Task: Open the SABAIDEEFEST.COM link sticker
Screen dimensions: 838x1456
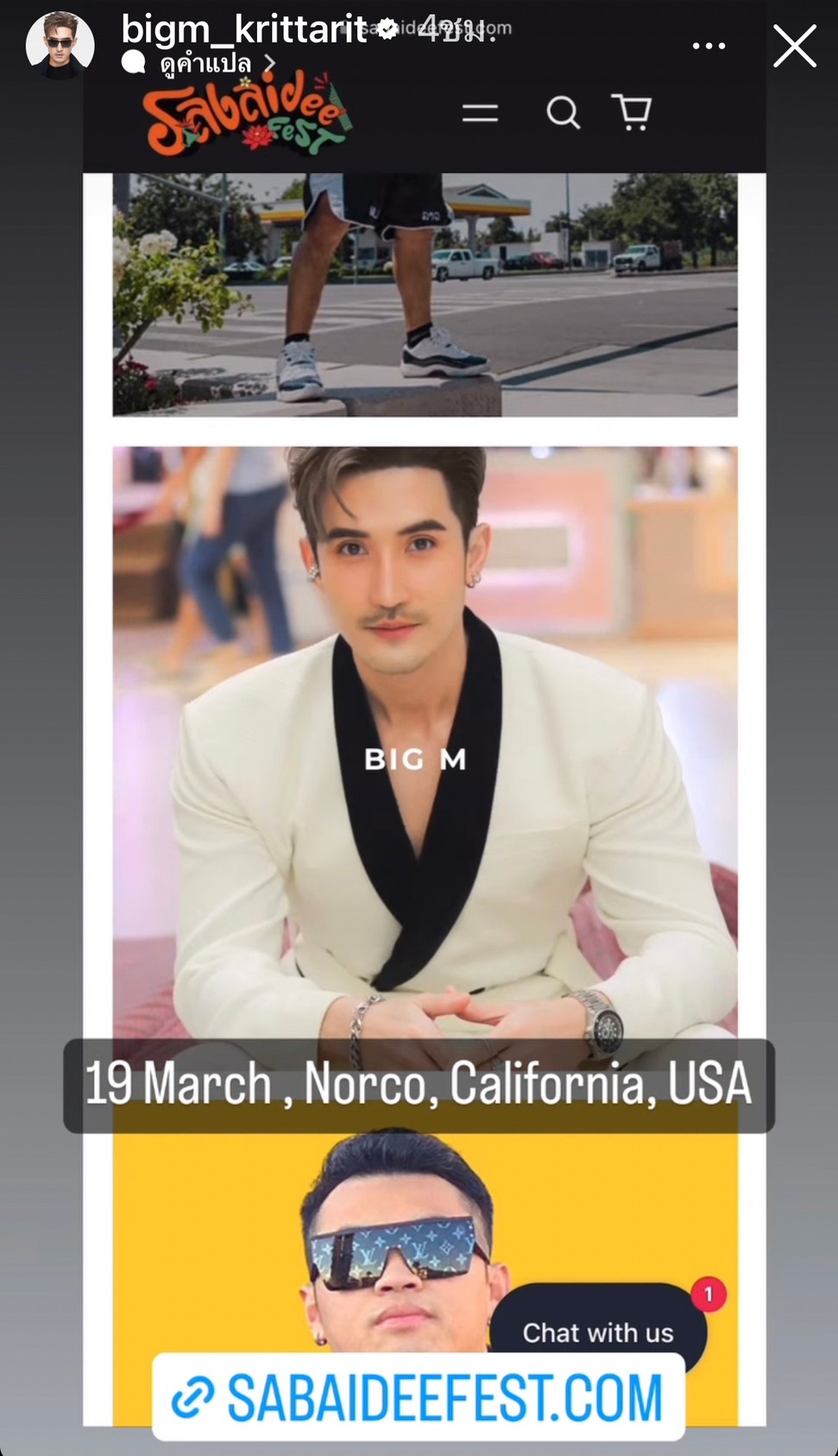Action: pos(419,1396)
